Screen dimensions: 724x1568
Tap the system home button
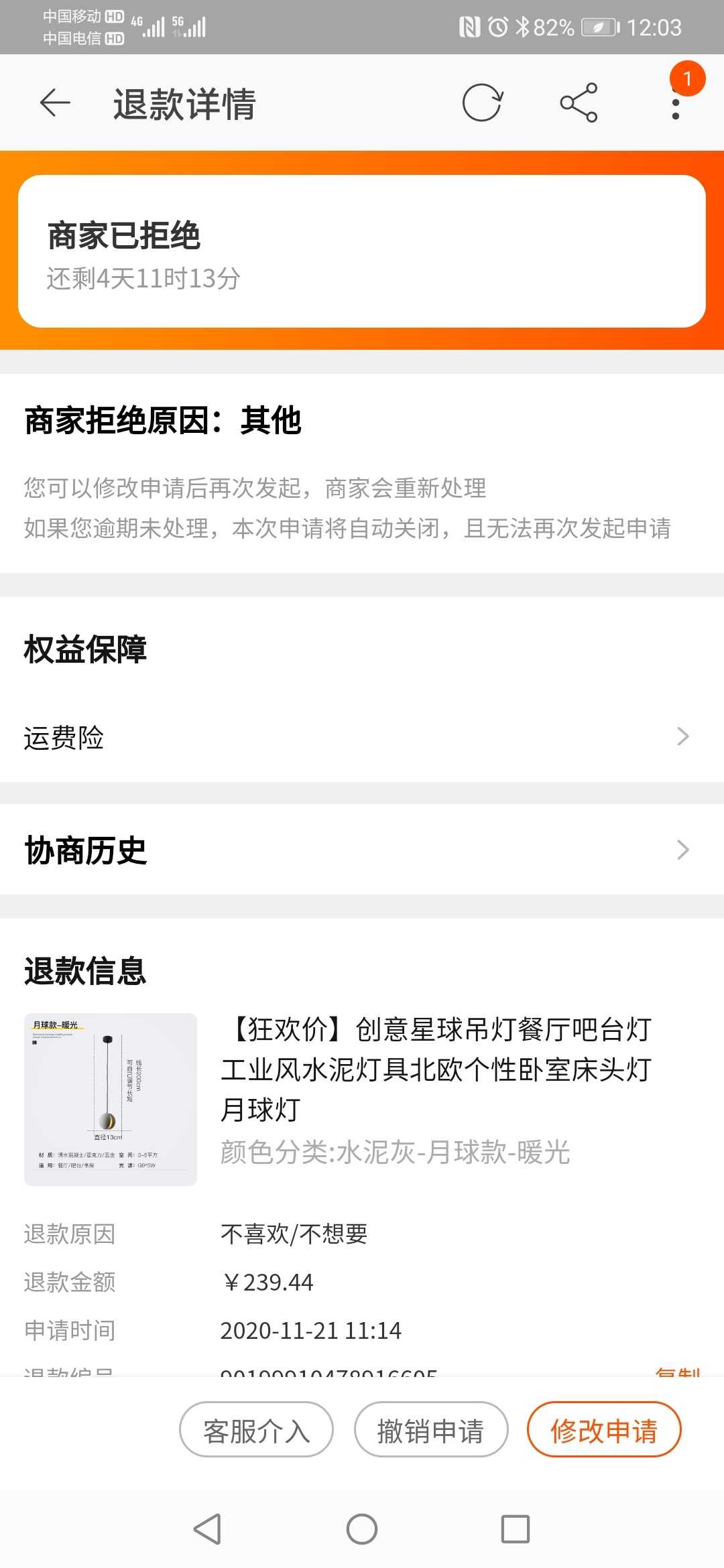point(362,1529)
